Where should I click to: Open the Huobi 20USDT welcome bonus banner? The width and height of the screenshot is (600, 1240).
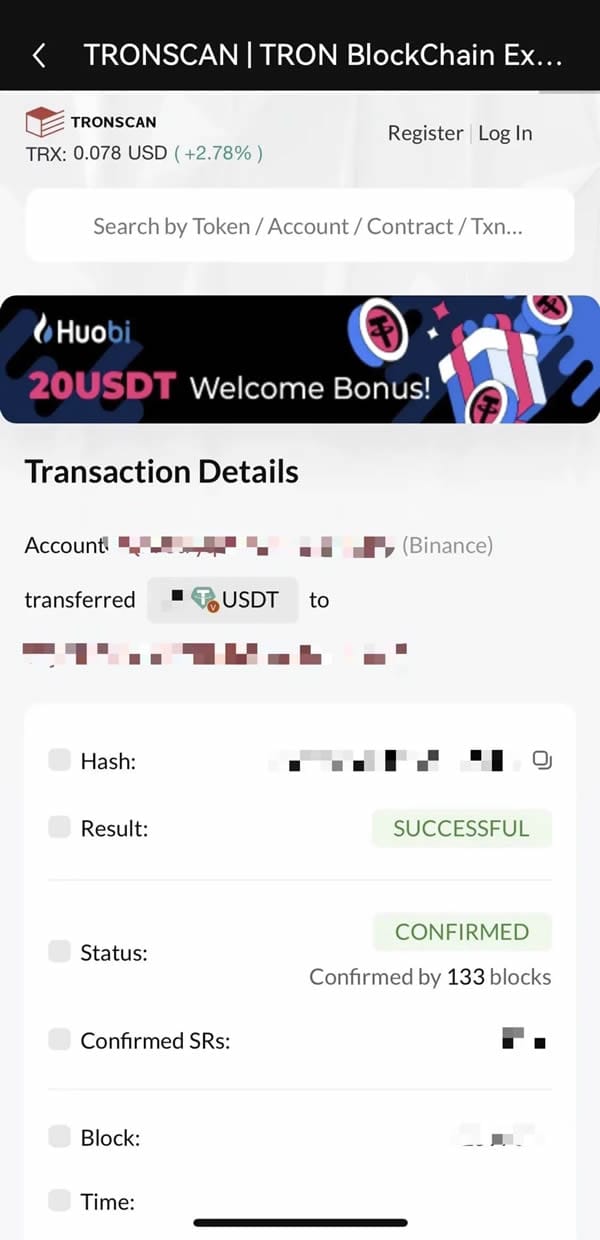point(300,360)
